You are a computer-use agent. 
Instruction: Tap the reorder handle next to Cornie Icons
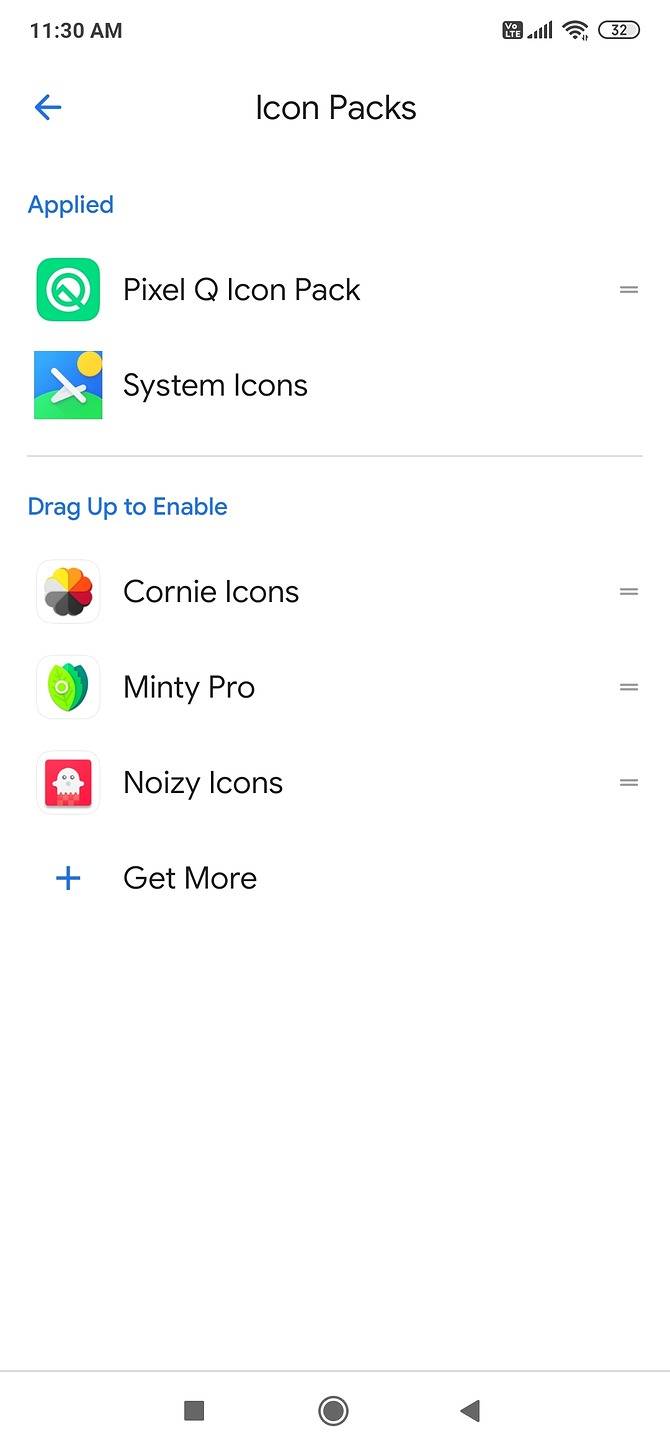click(629, 592)
